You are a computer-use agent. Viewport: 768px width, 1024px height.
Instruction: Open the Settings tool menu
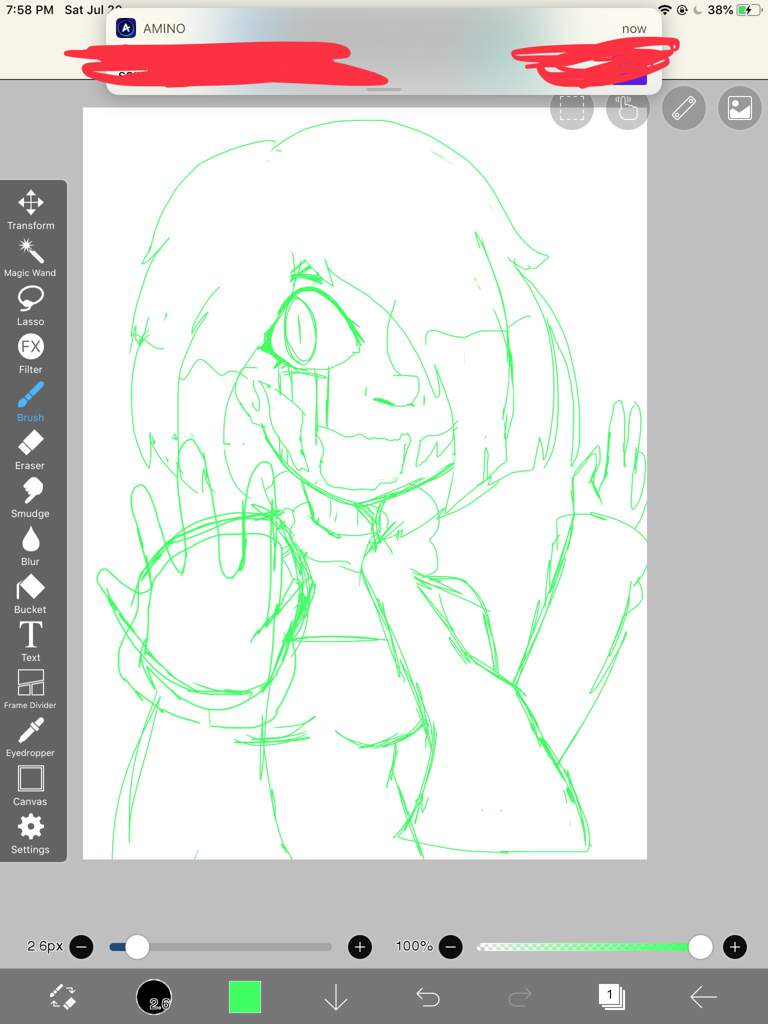point(30,833)
